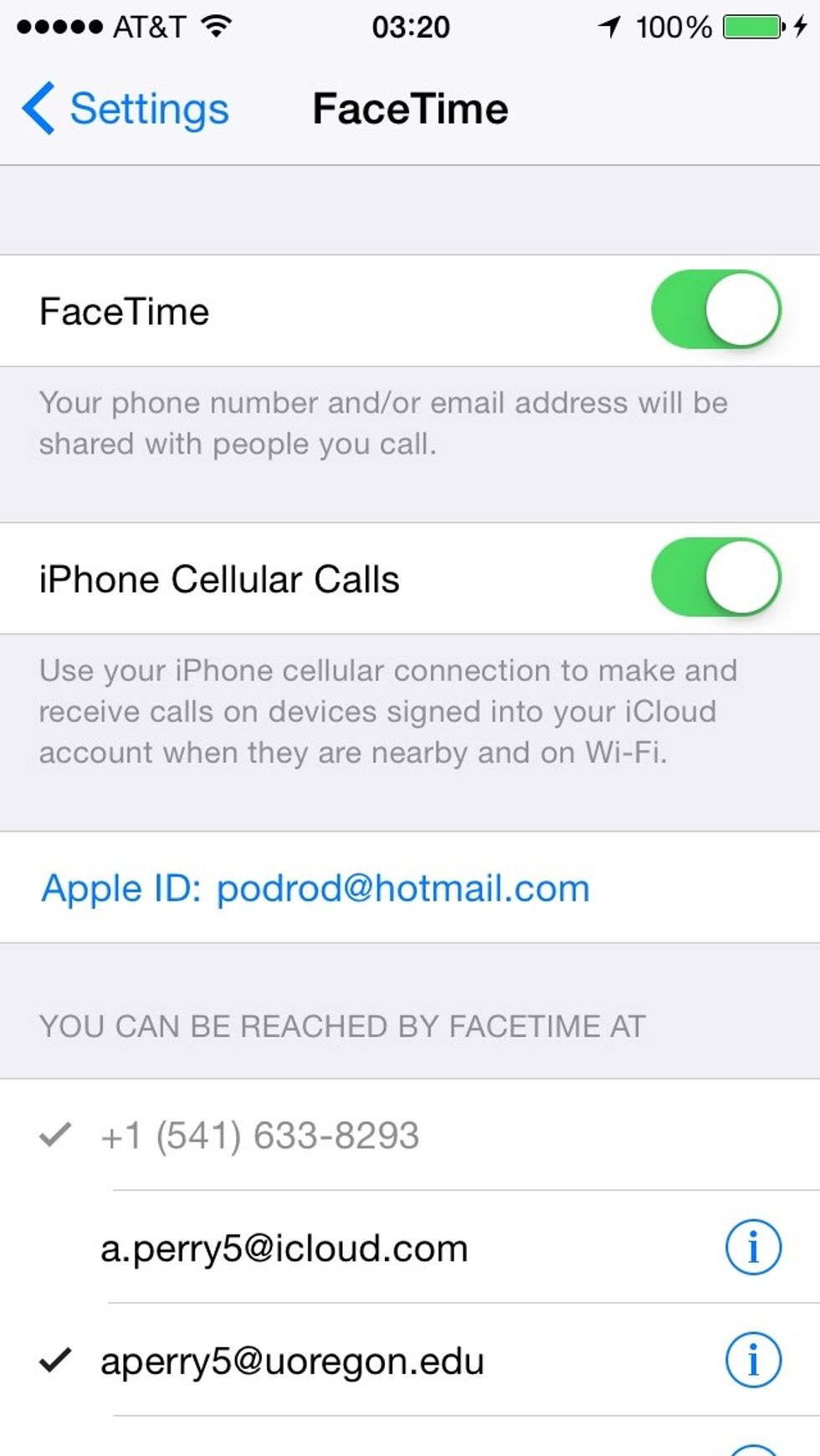Show info for a.perry5@icloud.com
This screenshot has height=1456, width=820.
pos(753,1248)
